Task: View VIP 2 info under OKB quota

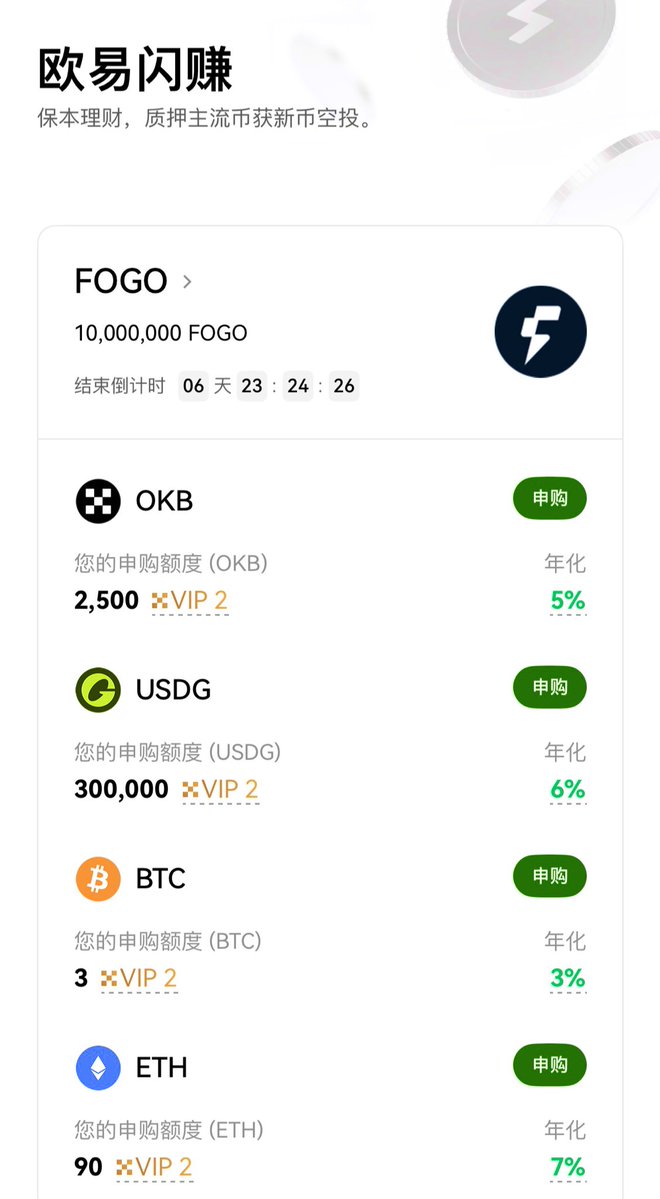Action: 190,601
